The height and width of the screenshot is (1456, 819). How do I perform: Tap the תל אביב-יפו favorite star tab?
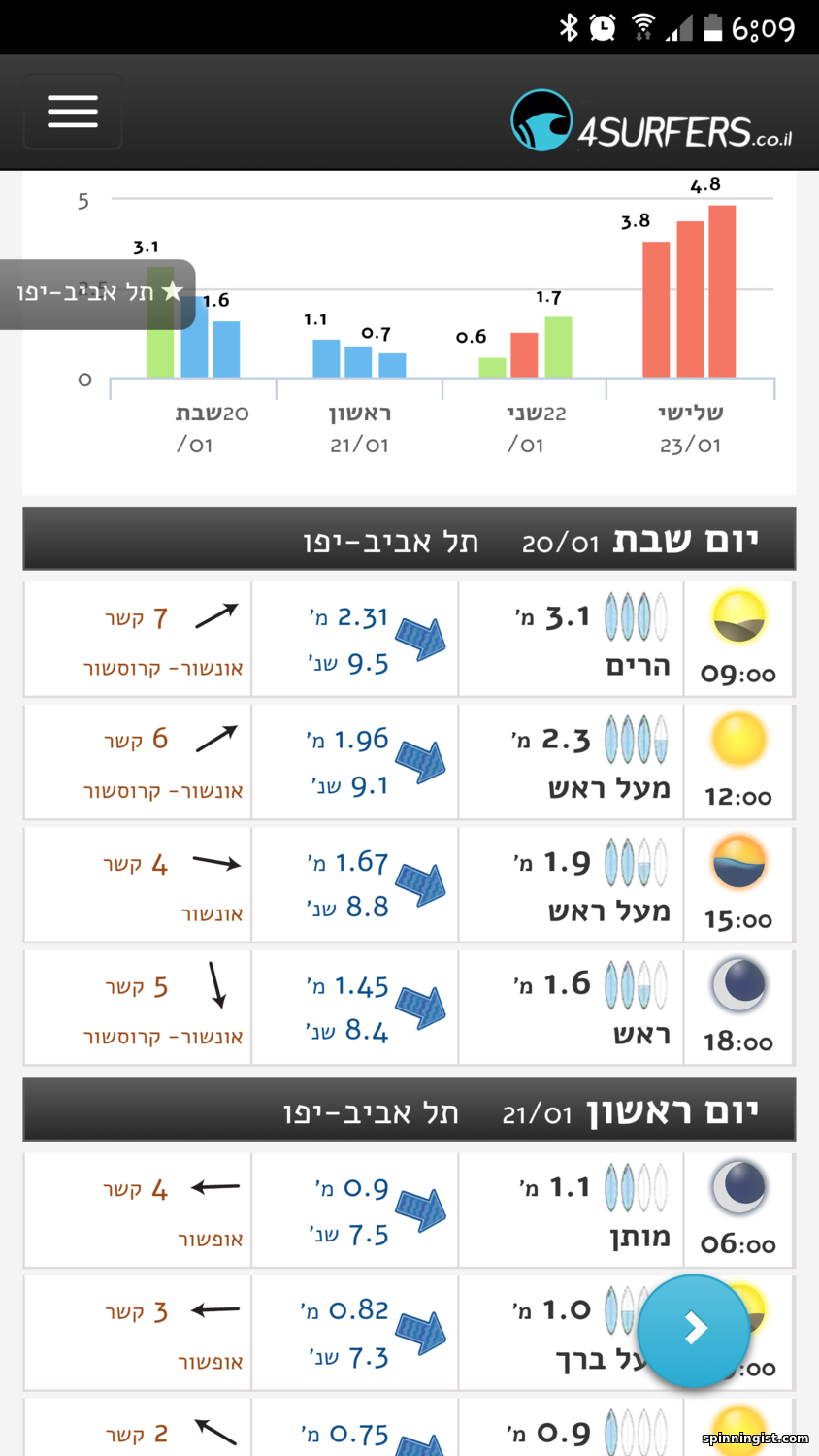97,294
